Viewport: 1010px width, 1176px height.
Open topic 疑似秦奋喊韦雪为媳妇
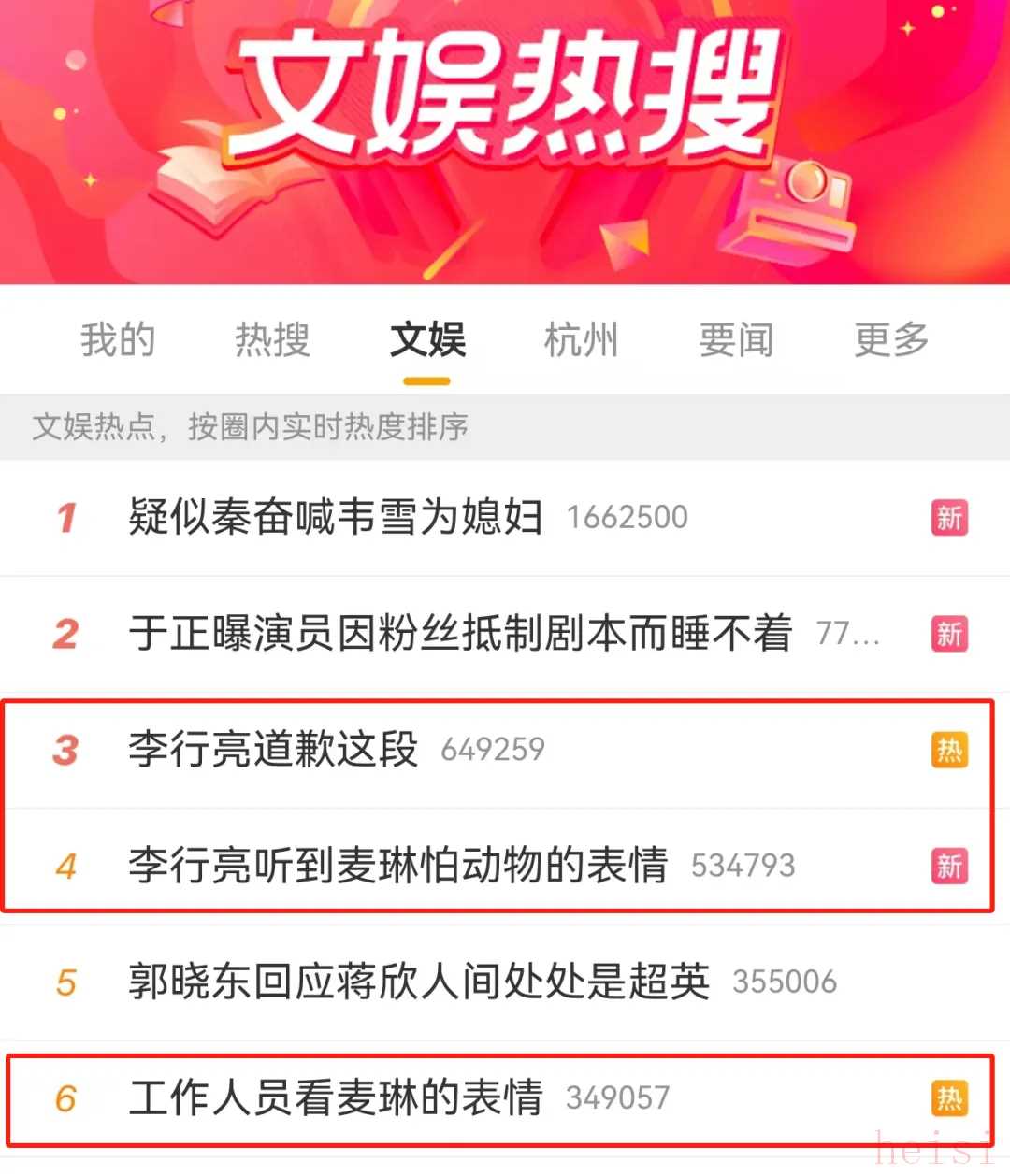click(336, 517)
